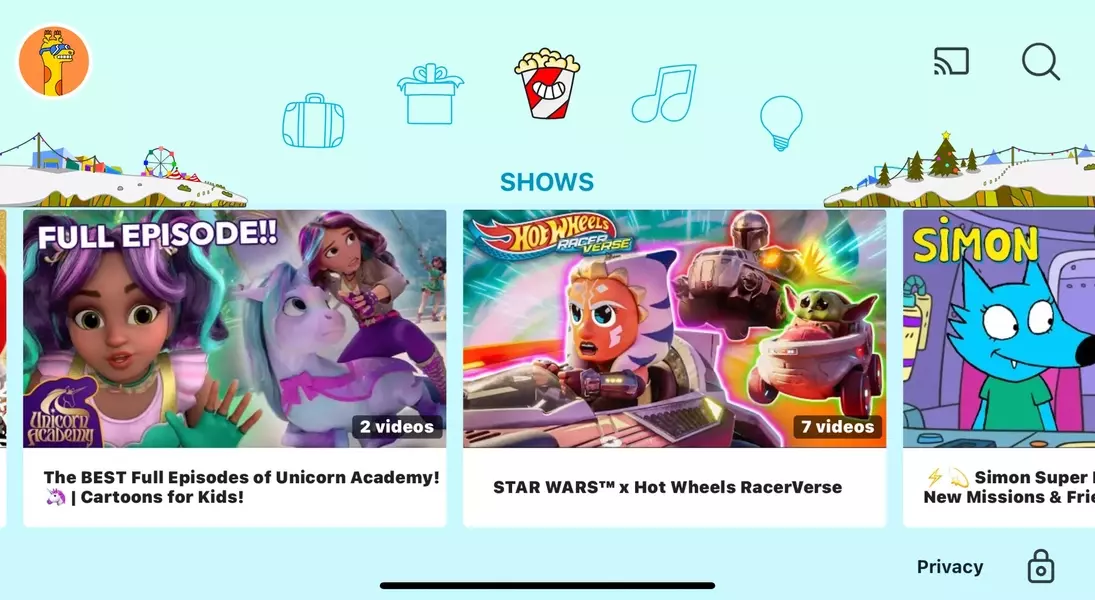Select the Shows popcorn category
The height and width of the screenshot is (600, 1095).
point(547,83)
